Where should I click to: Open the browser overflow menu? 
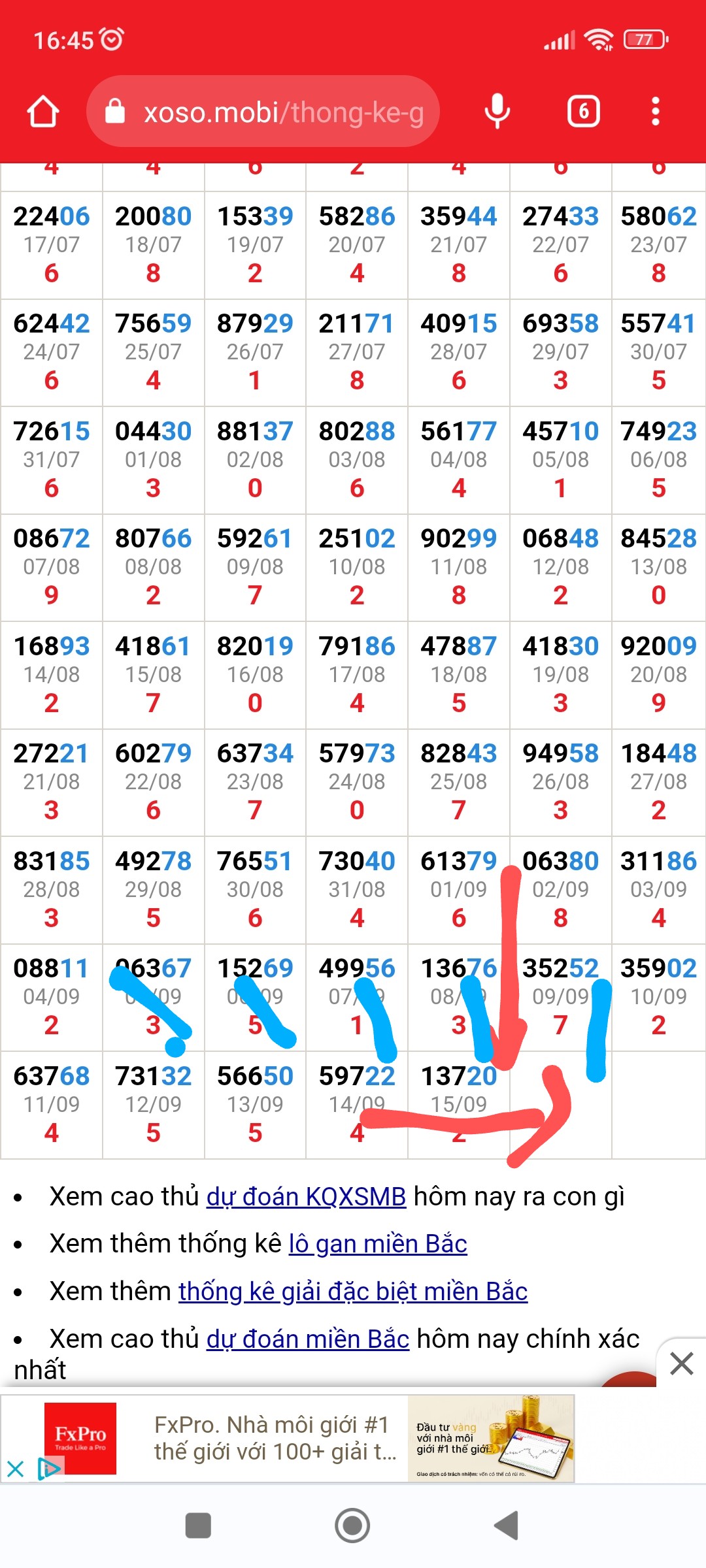pos(656,112)
